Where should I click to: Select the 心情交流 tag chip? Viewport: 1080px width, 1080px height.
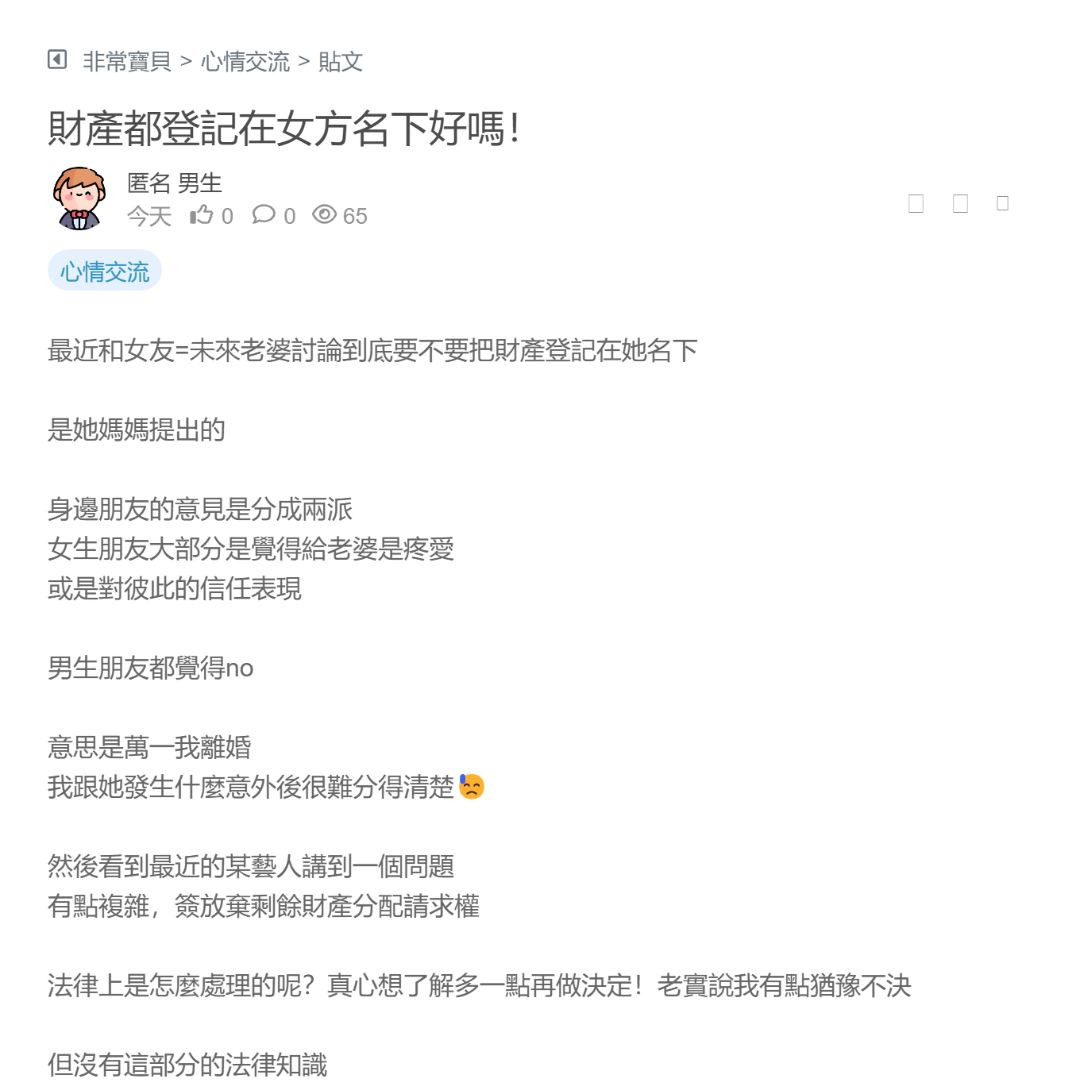[104, 271]
